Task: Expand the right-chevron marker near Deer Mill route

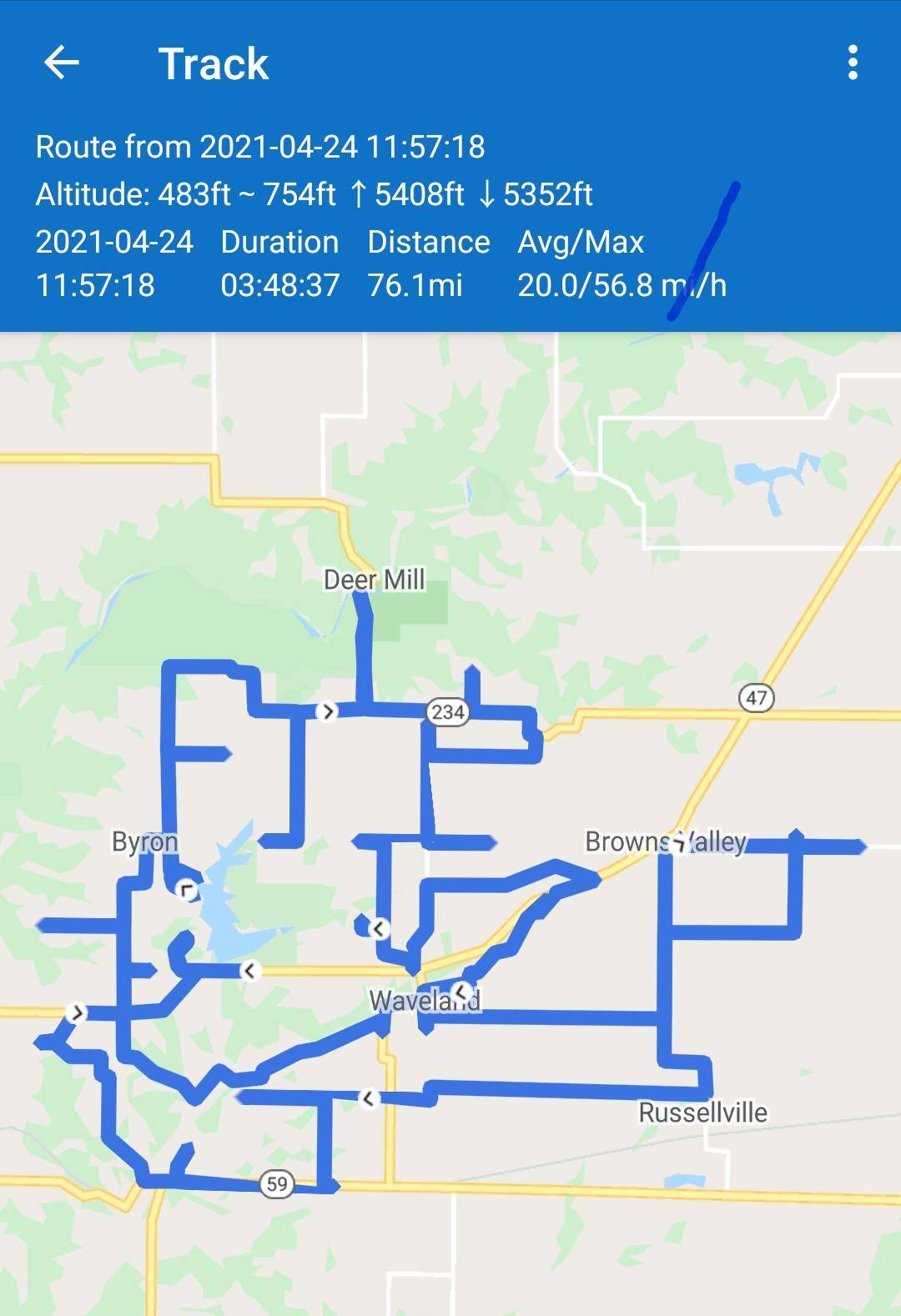Action: pyautogui.click(x=325, y=711)
